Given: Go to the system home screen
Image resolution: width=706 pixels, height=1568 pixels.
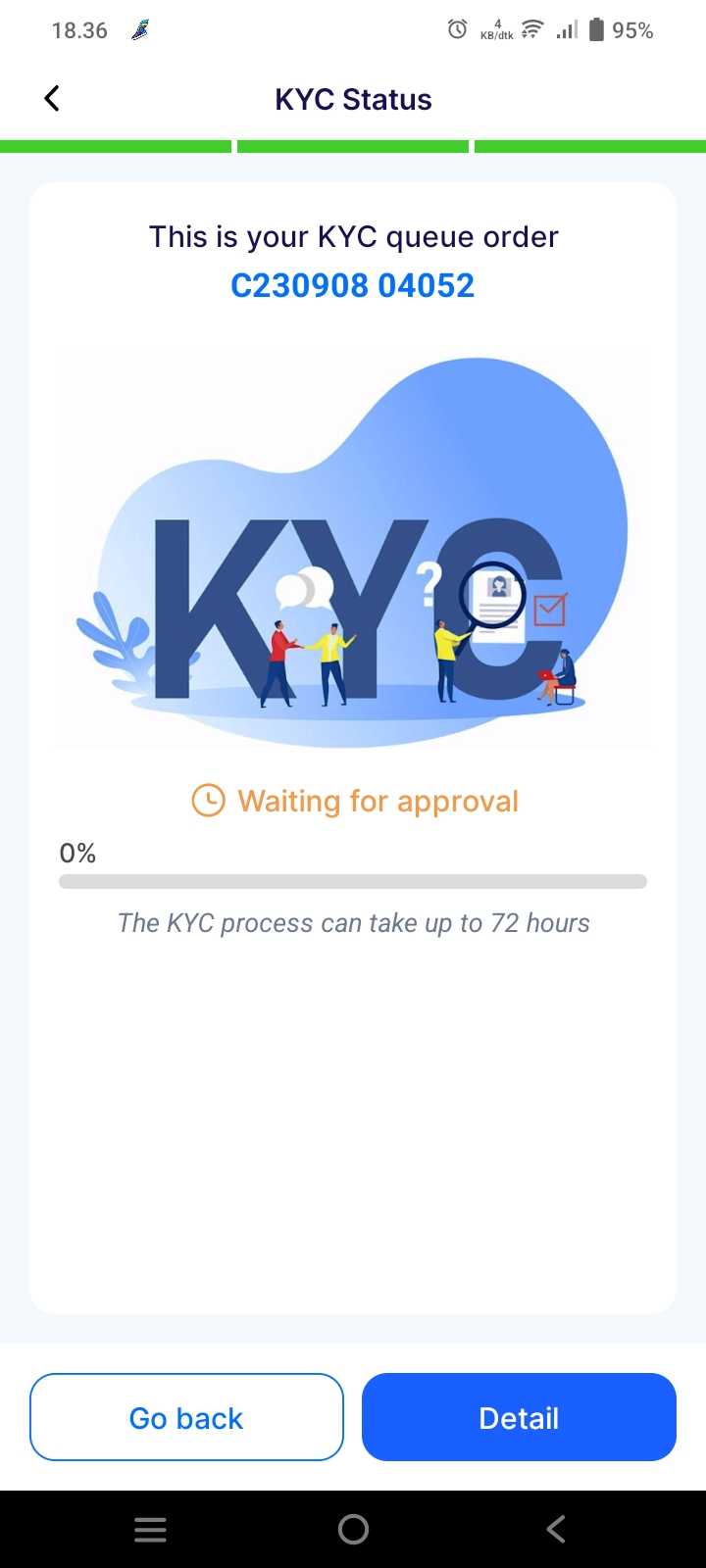Looking at the screenshot, I should tap(353, 1529).
